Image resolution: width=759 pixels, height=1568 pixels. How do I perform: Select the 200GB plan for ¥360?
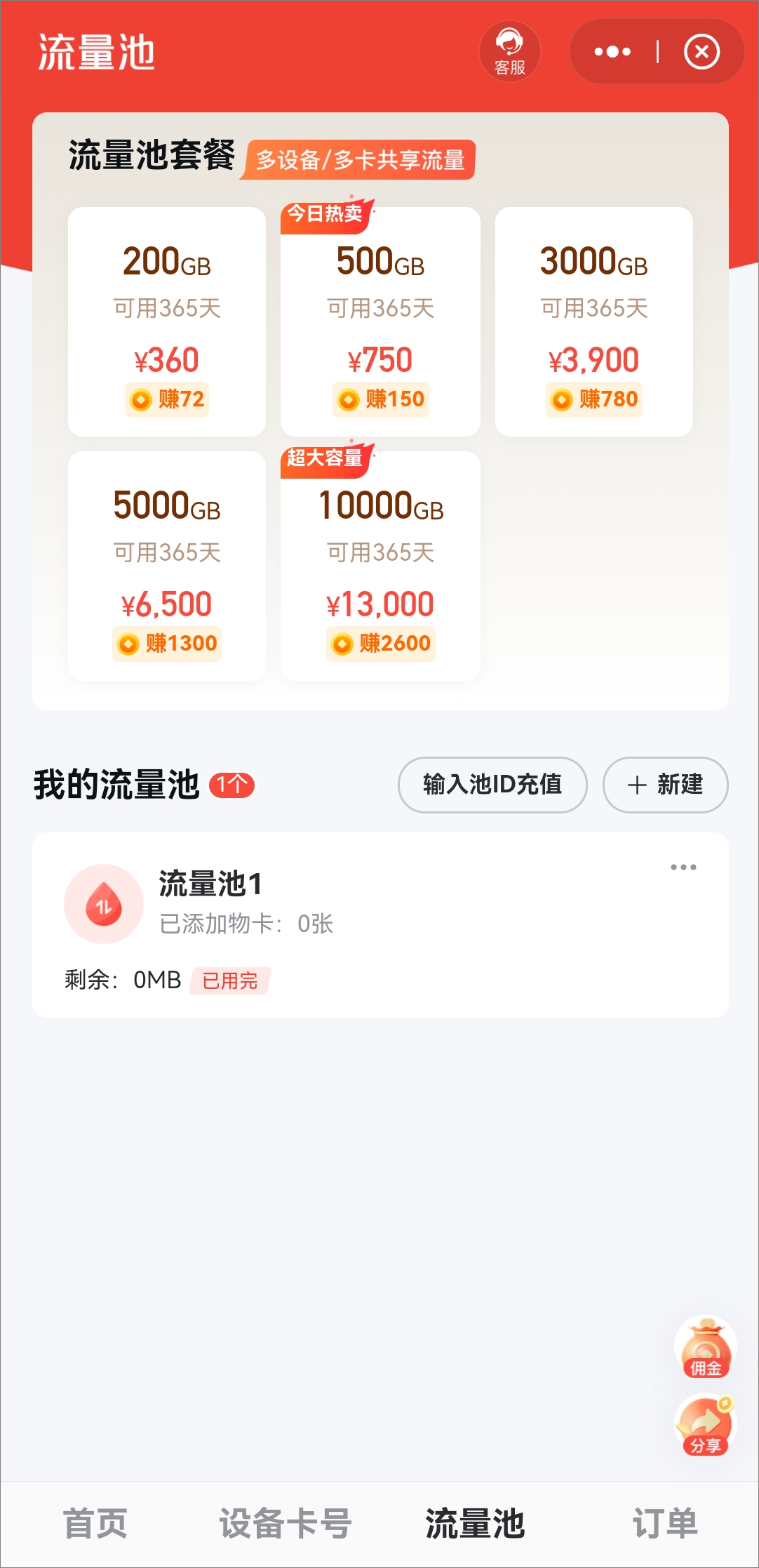pos(167,321)
